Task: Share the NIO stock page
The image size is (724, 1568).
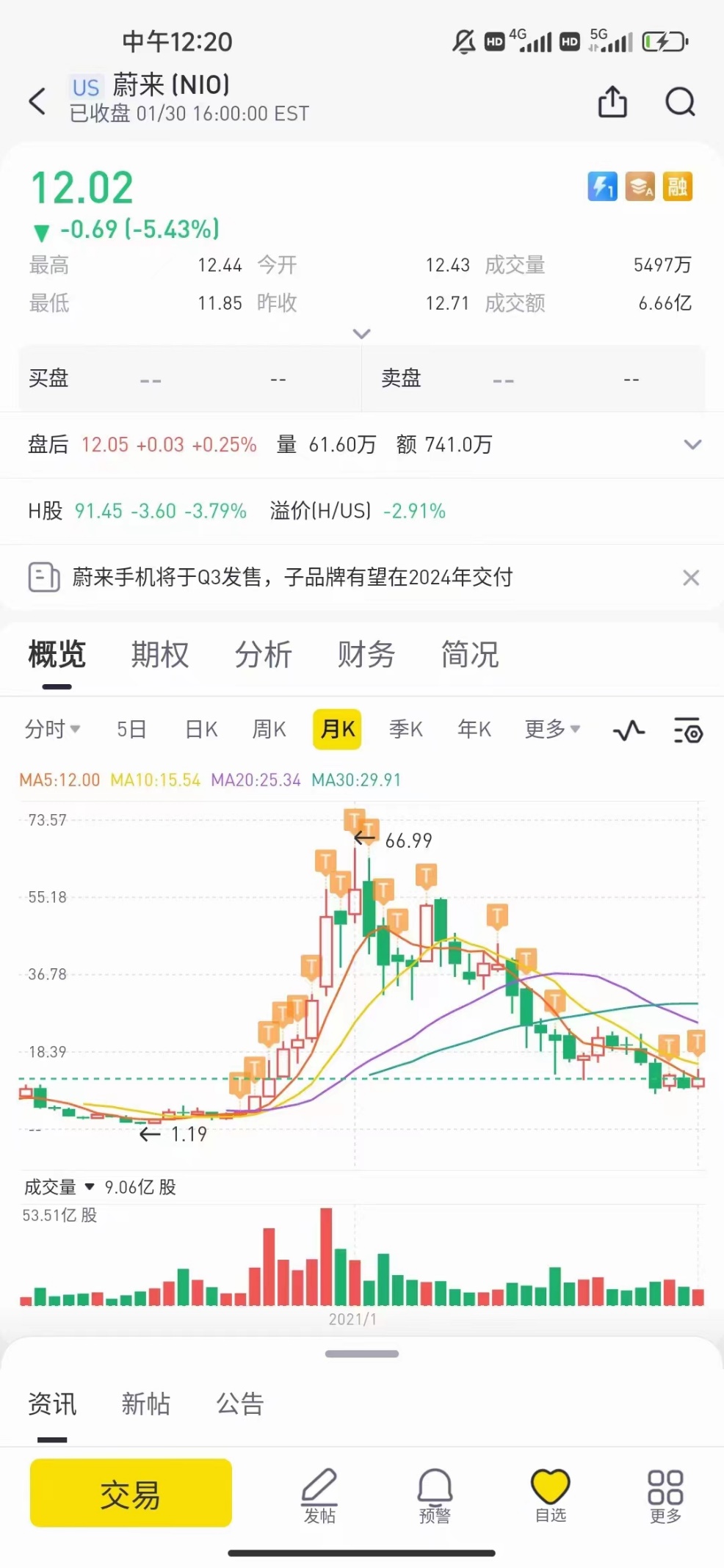Action: [612, 101]
